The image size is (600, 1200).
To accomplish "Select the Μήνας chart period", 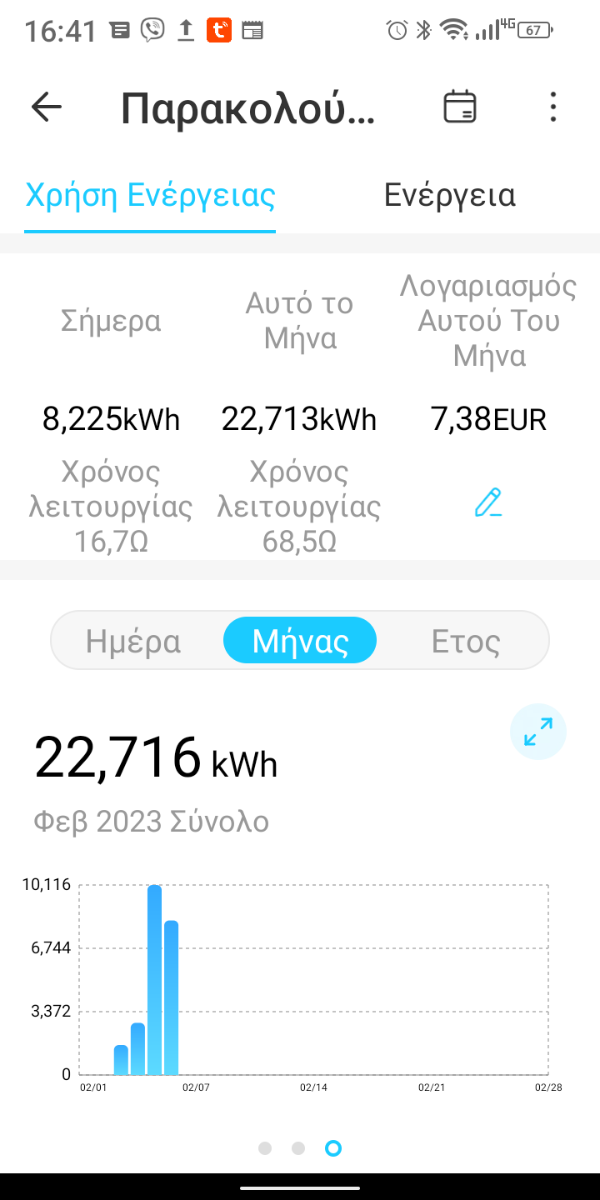I will coord(300,640).
